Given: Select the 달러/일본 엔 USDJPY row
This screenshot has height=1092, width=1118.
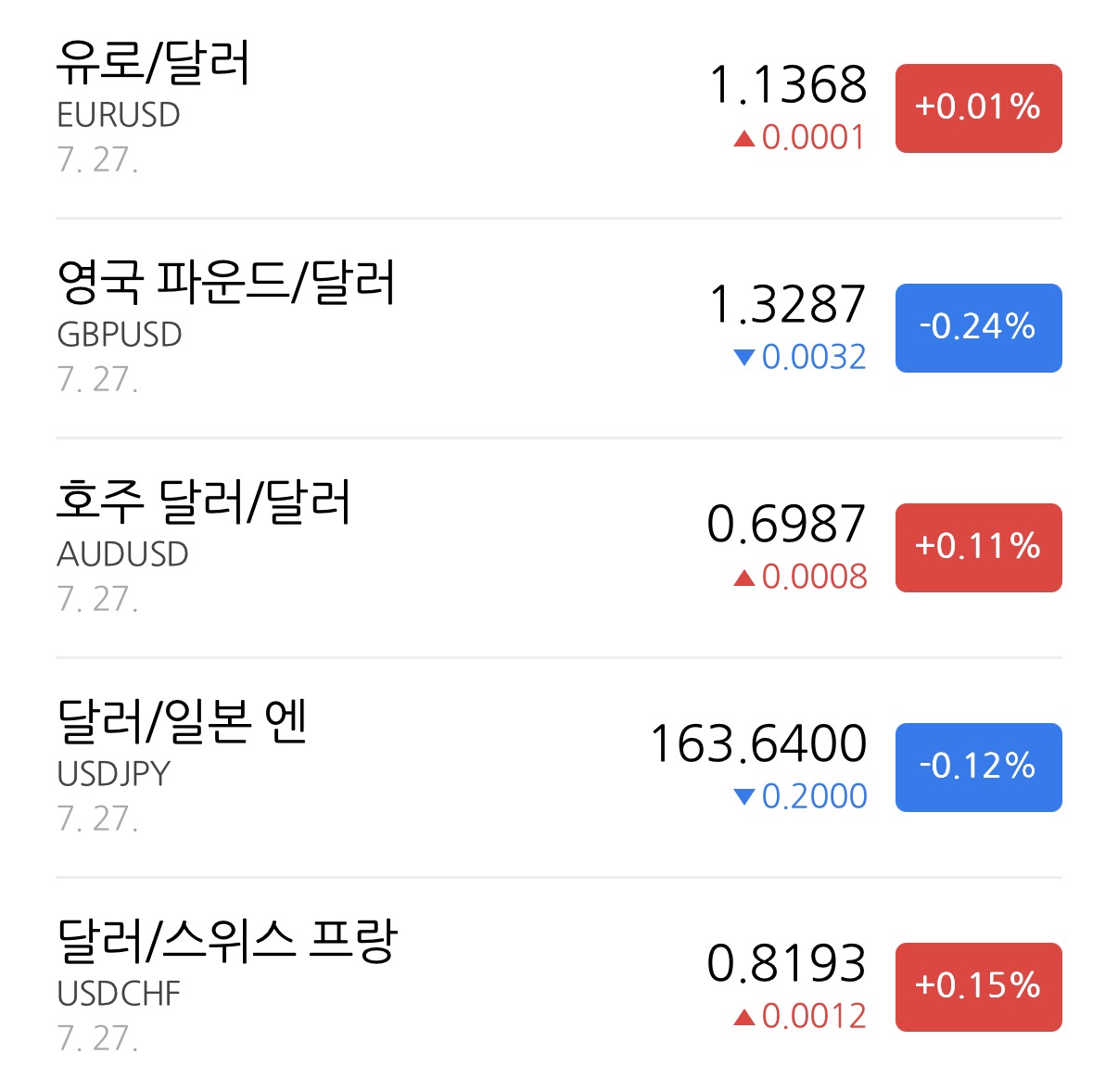Looking at the screenshot, I should 559,768.
